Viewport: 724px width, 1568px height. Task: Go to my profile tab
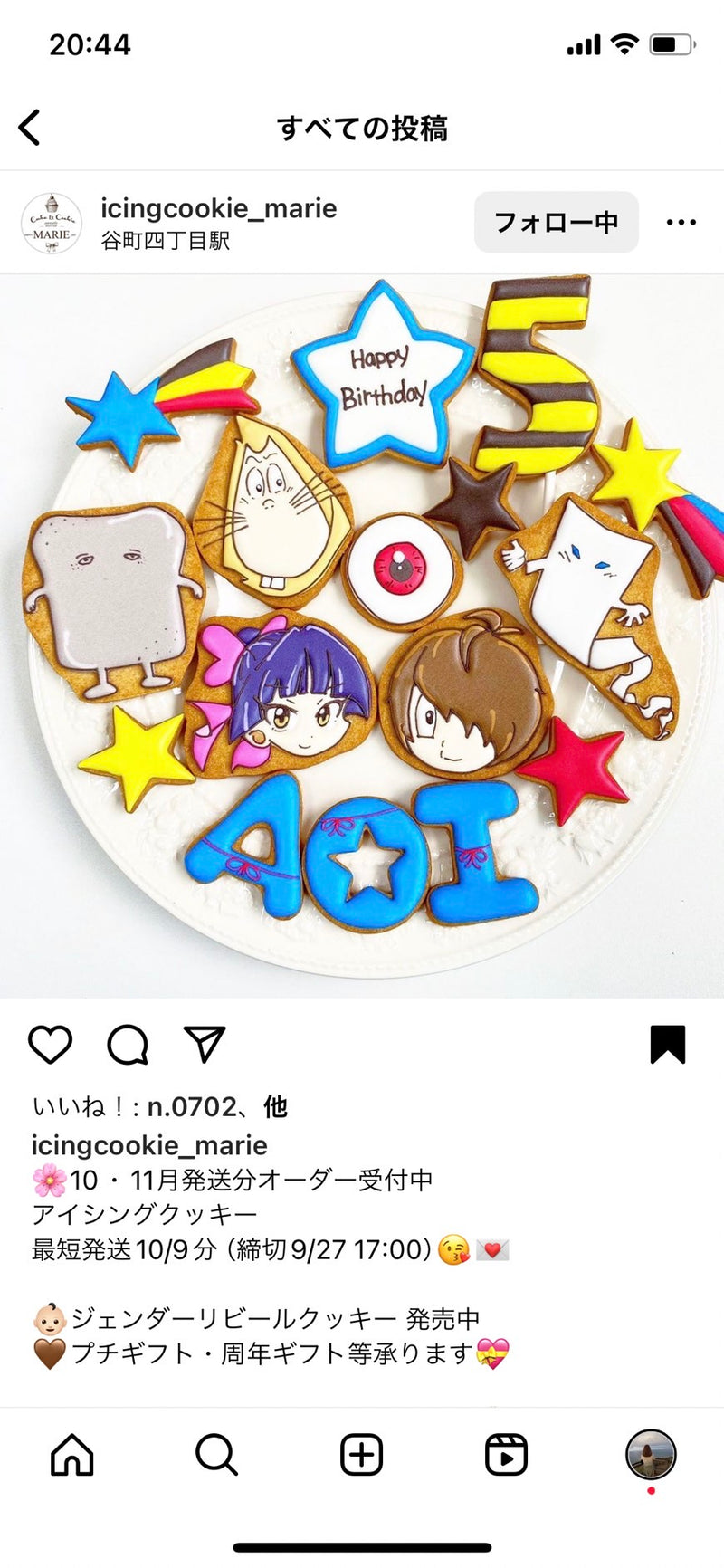[x=651, y=1454]
